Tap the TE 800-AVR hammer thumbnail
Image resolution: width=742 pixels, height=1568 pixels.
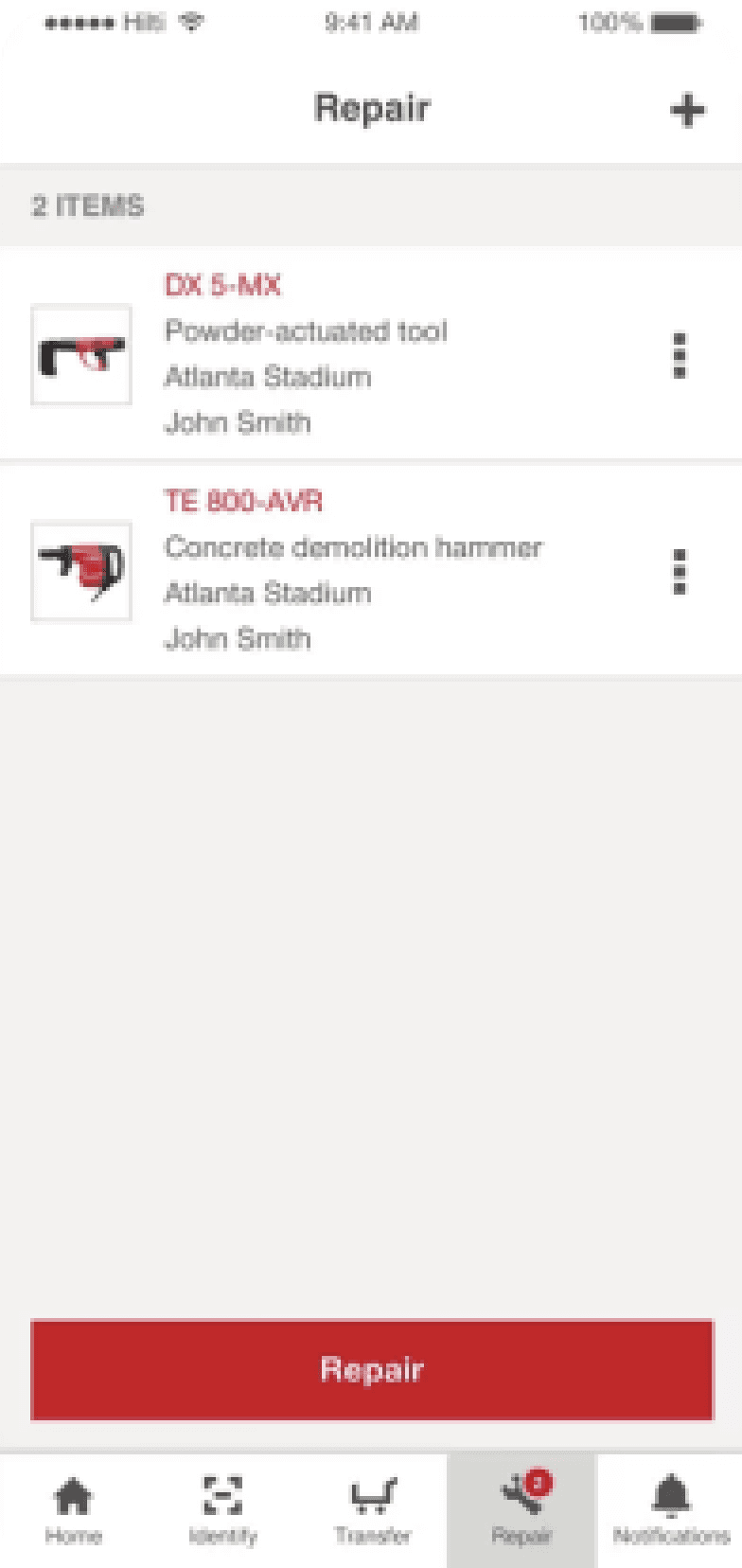click(x=79, y=570)
